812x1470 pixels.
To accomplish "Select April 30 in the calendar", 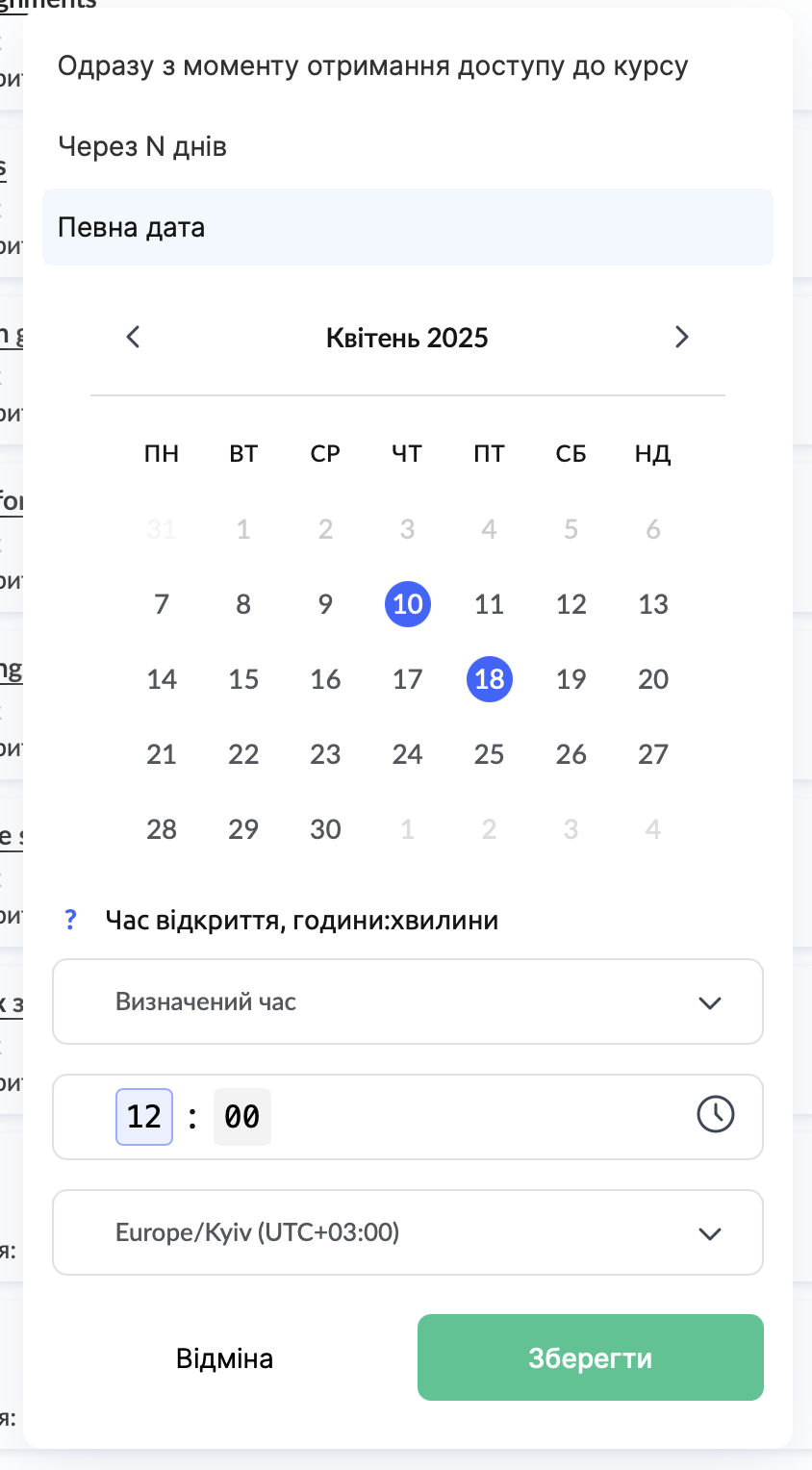I will tap(325, 829).
